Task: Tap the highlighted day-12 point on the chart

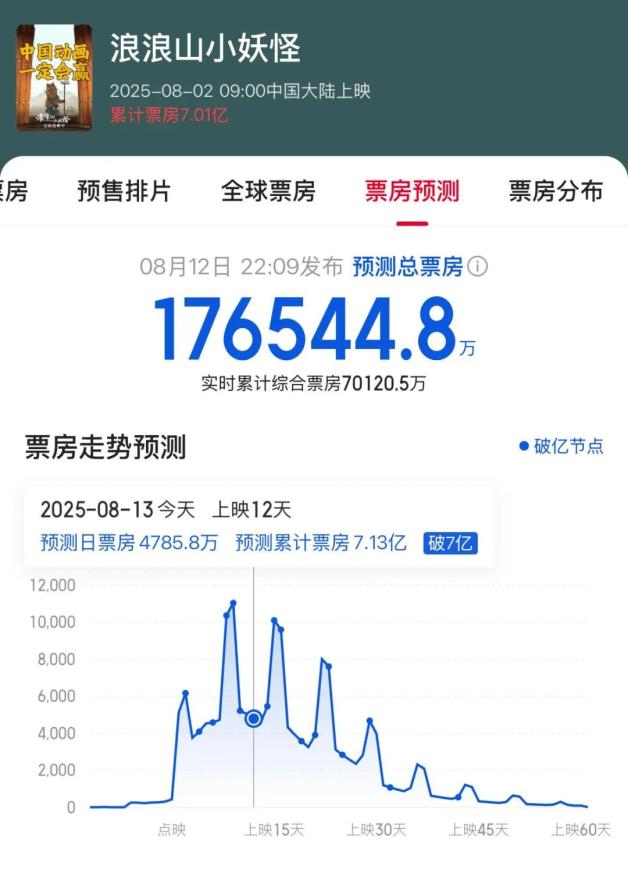Action: [x=253, y=719]
